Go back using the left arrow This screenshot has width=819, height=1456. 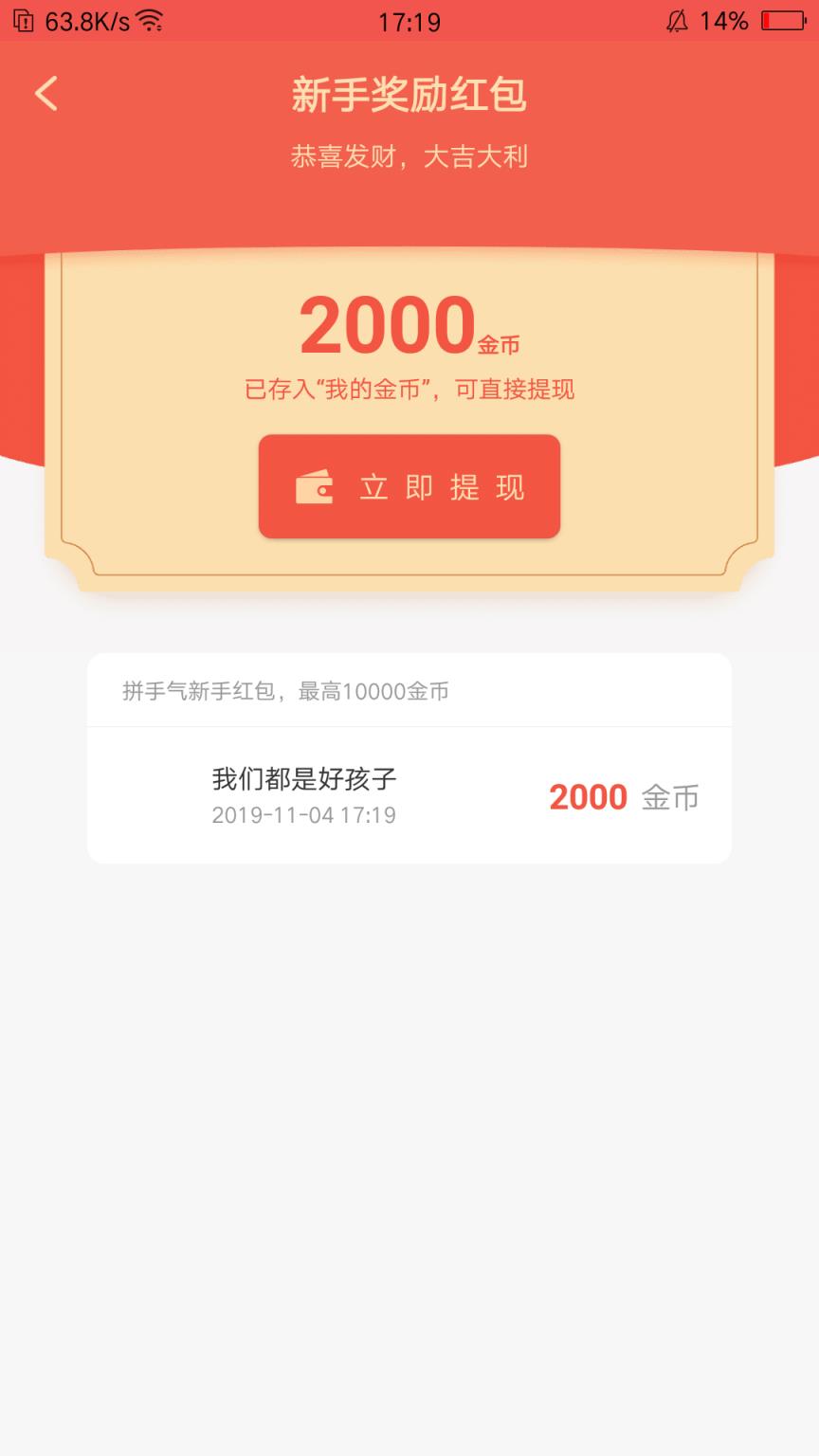coord(45,94)
